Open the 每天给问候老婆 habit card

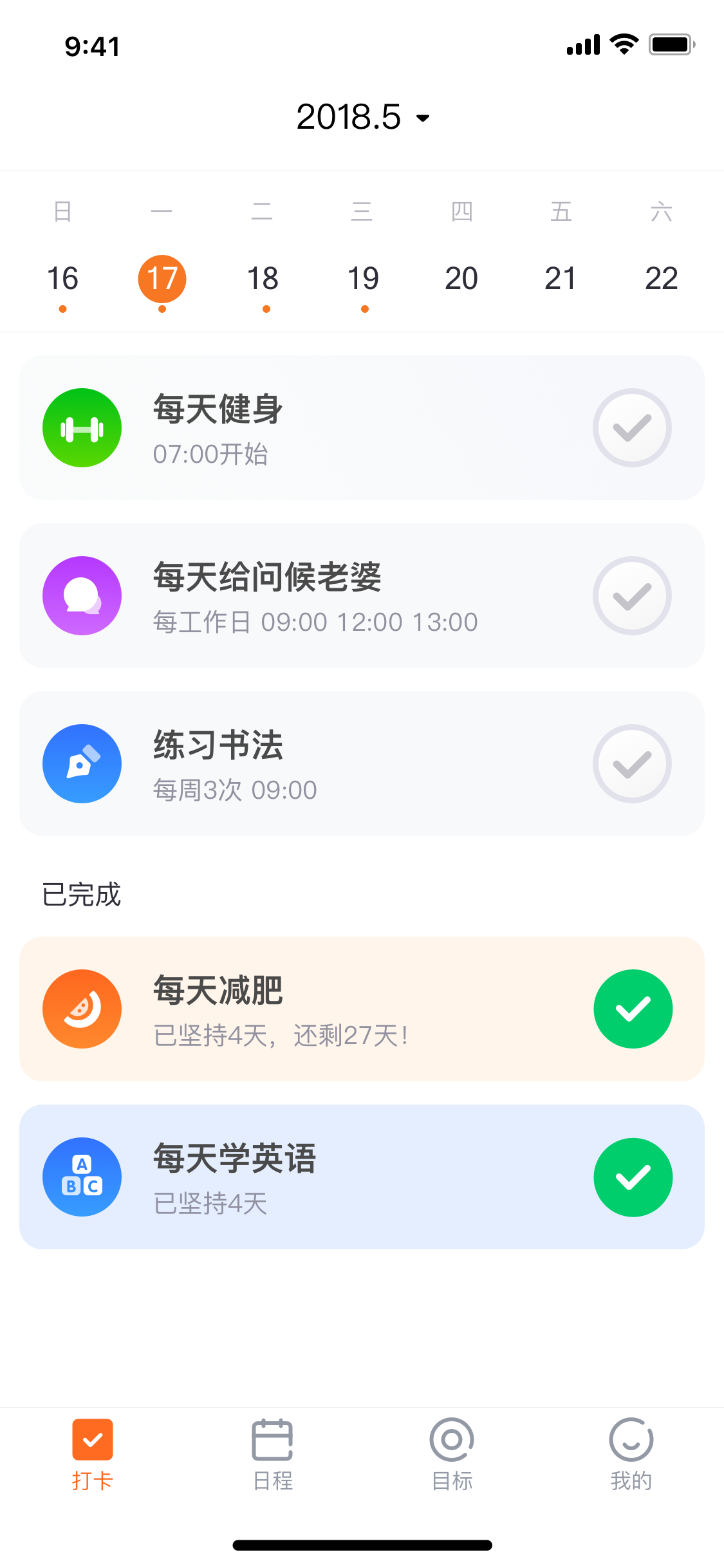click(x=362, y=596)
